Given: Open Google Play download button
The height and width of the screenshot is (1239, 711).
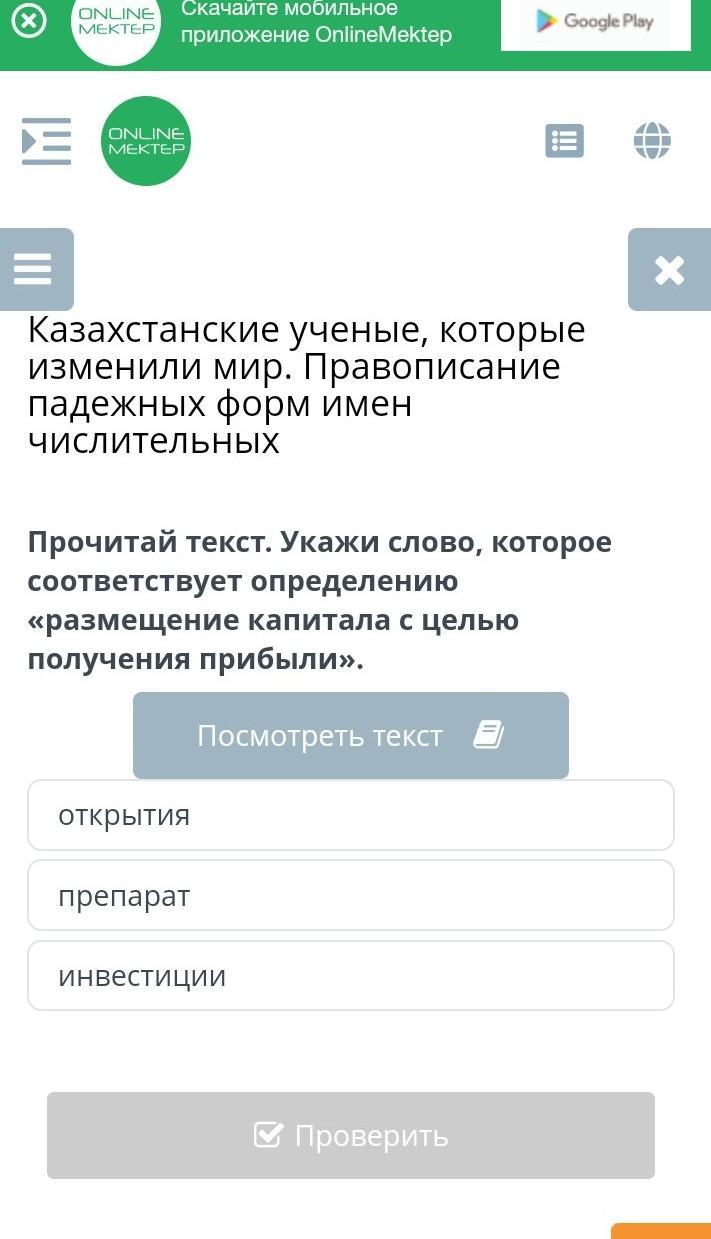Looking at the screenshot, I should point(595,22).
